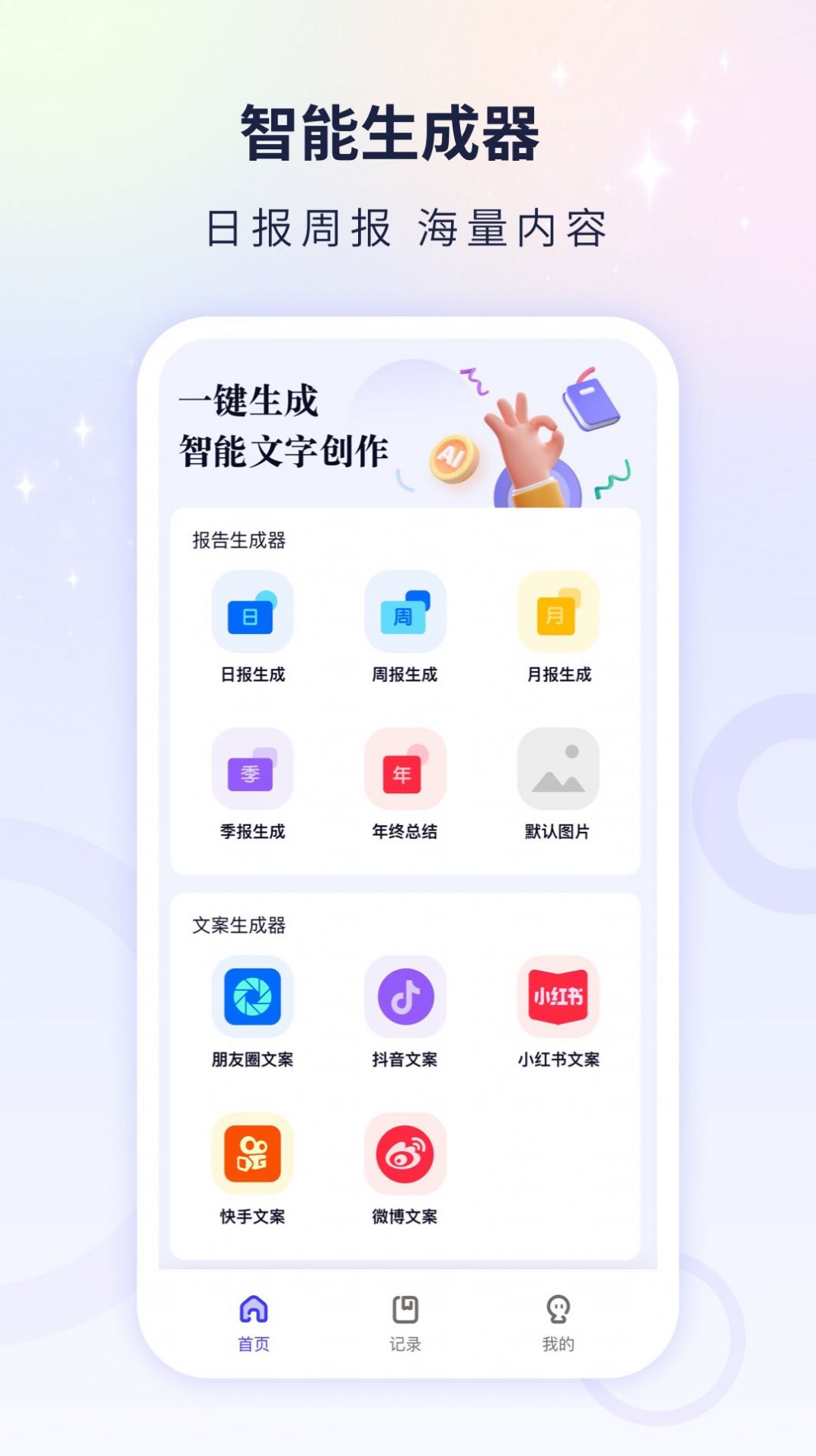Select the 周报生成 weekly report icon
Screen dimensions: 816x1456
point(406,614)
